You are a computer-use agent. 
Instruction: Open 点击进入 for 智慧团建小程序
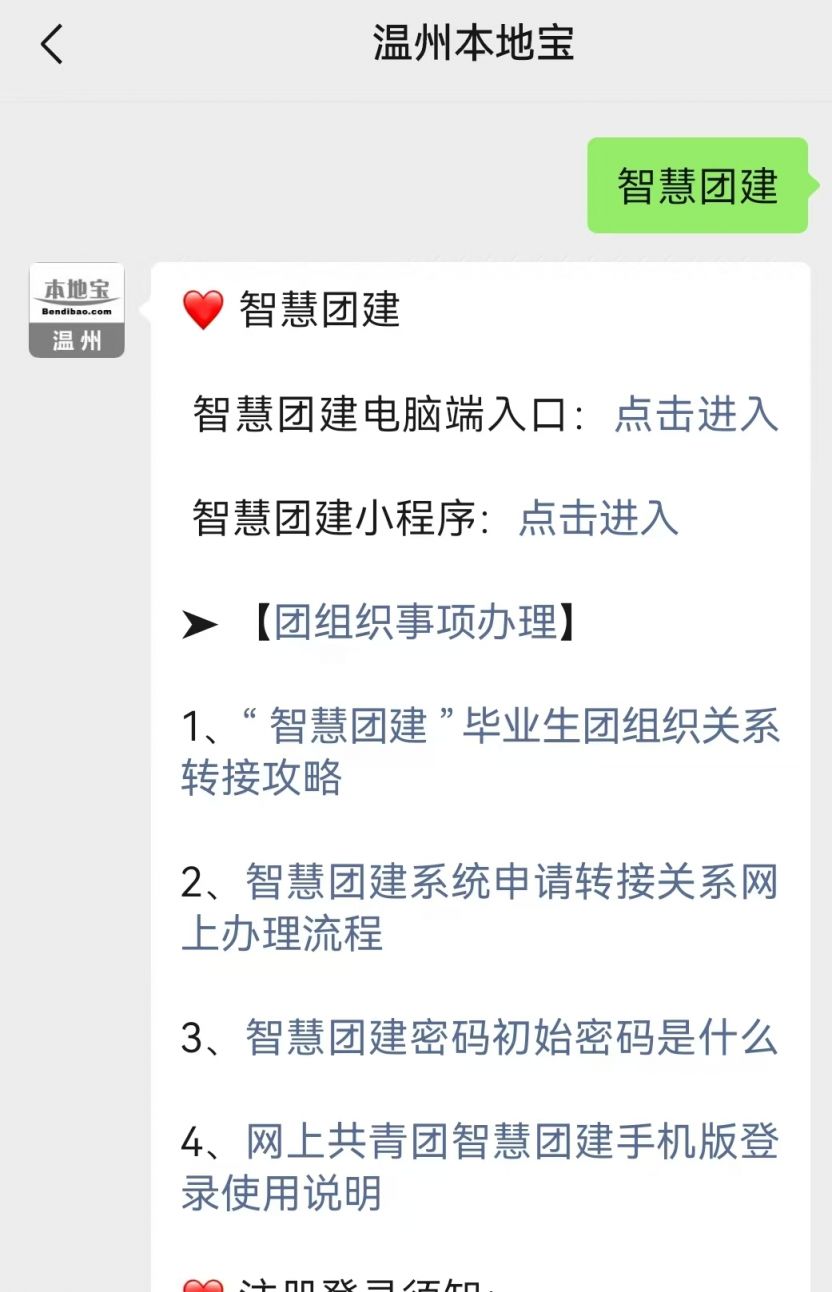(597, 519)
